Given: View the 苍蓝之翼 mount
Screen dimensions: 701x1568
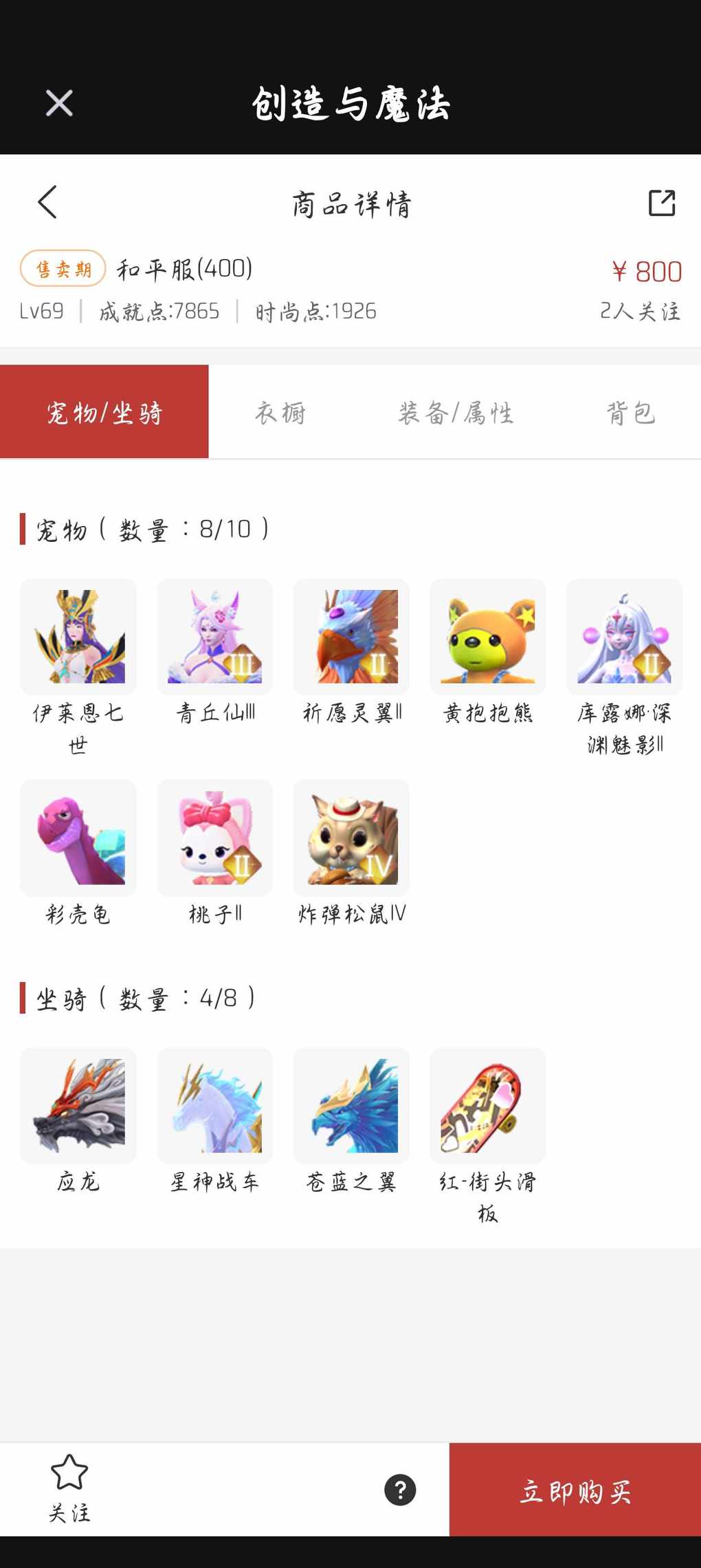Looking at the screenshot, I should (x=351, y=1106).
